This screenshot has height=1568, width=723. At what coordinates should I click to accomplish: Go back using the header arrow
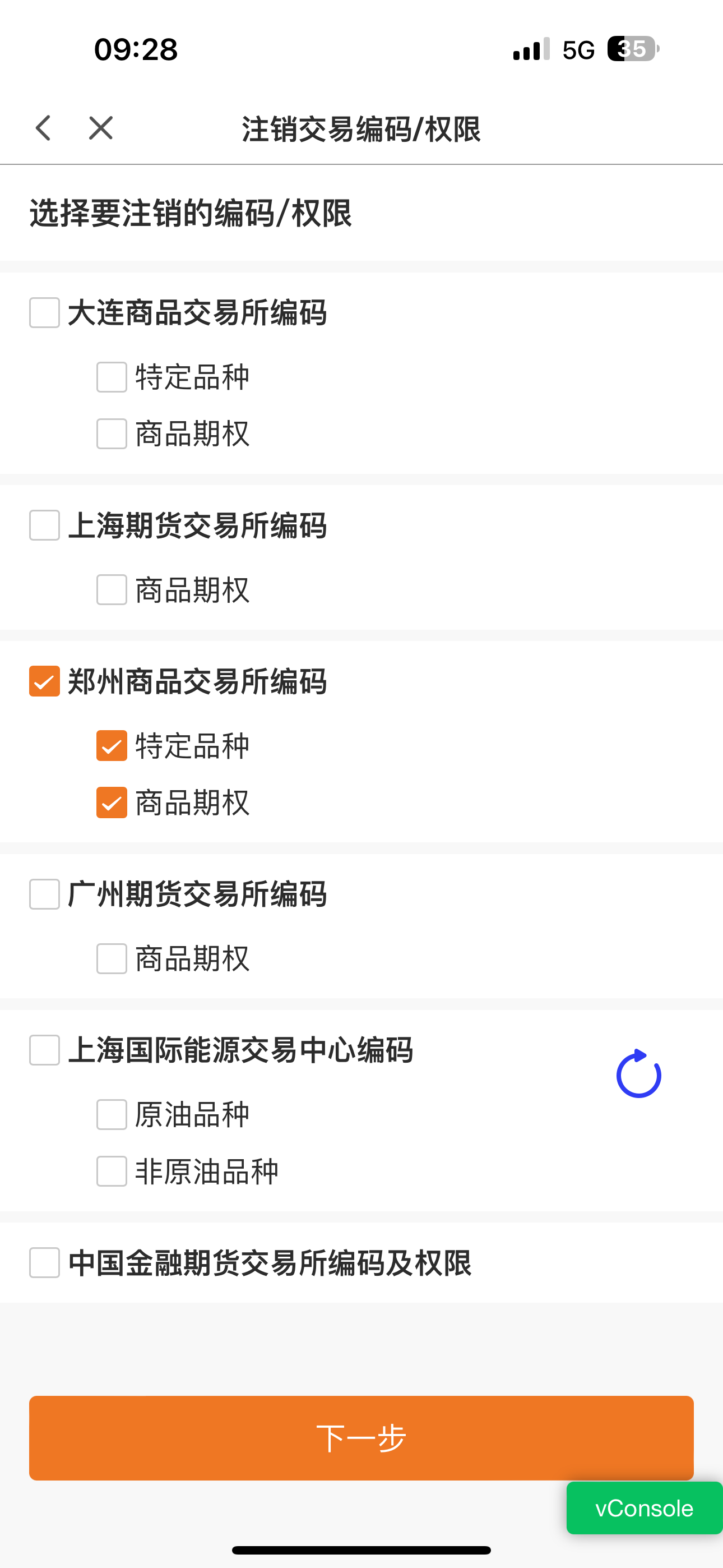(44, 128)
